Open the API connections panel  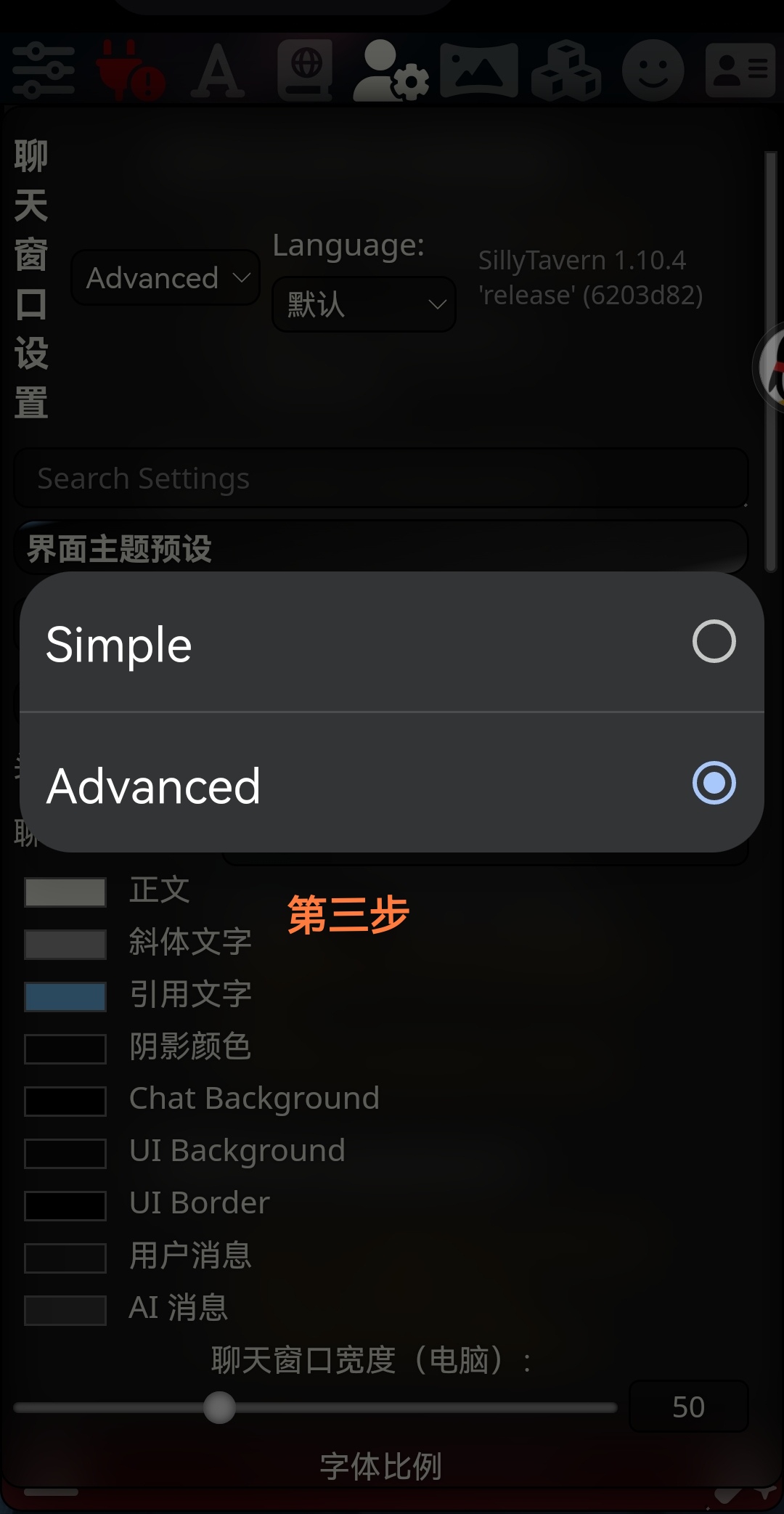click(127, 69)
